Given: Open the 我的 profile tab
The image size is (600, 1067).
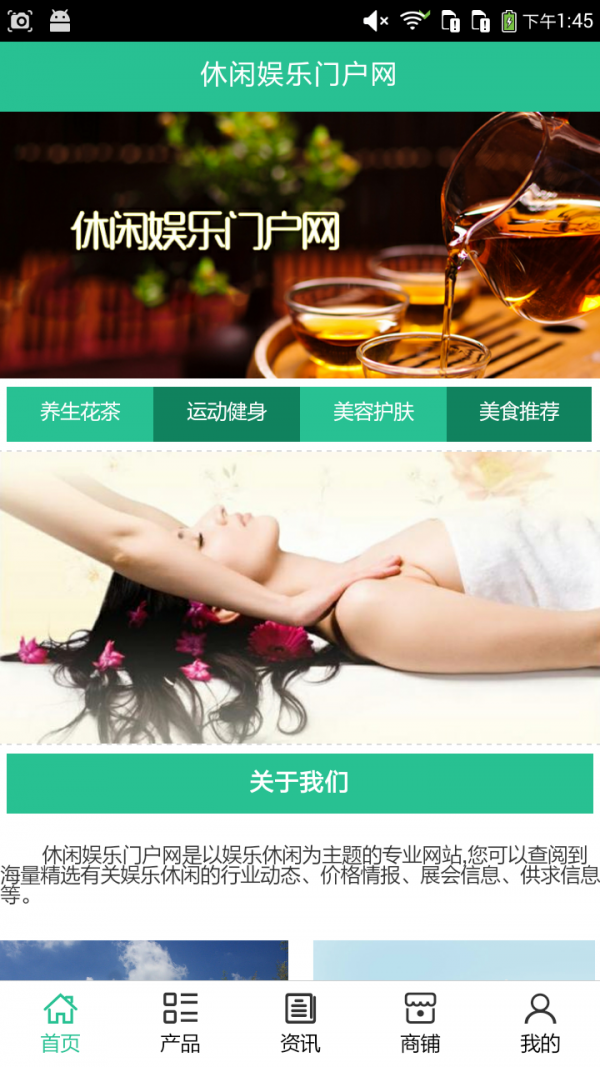Looking at the screenshot, I should tap(540, 1023).
